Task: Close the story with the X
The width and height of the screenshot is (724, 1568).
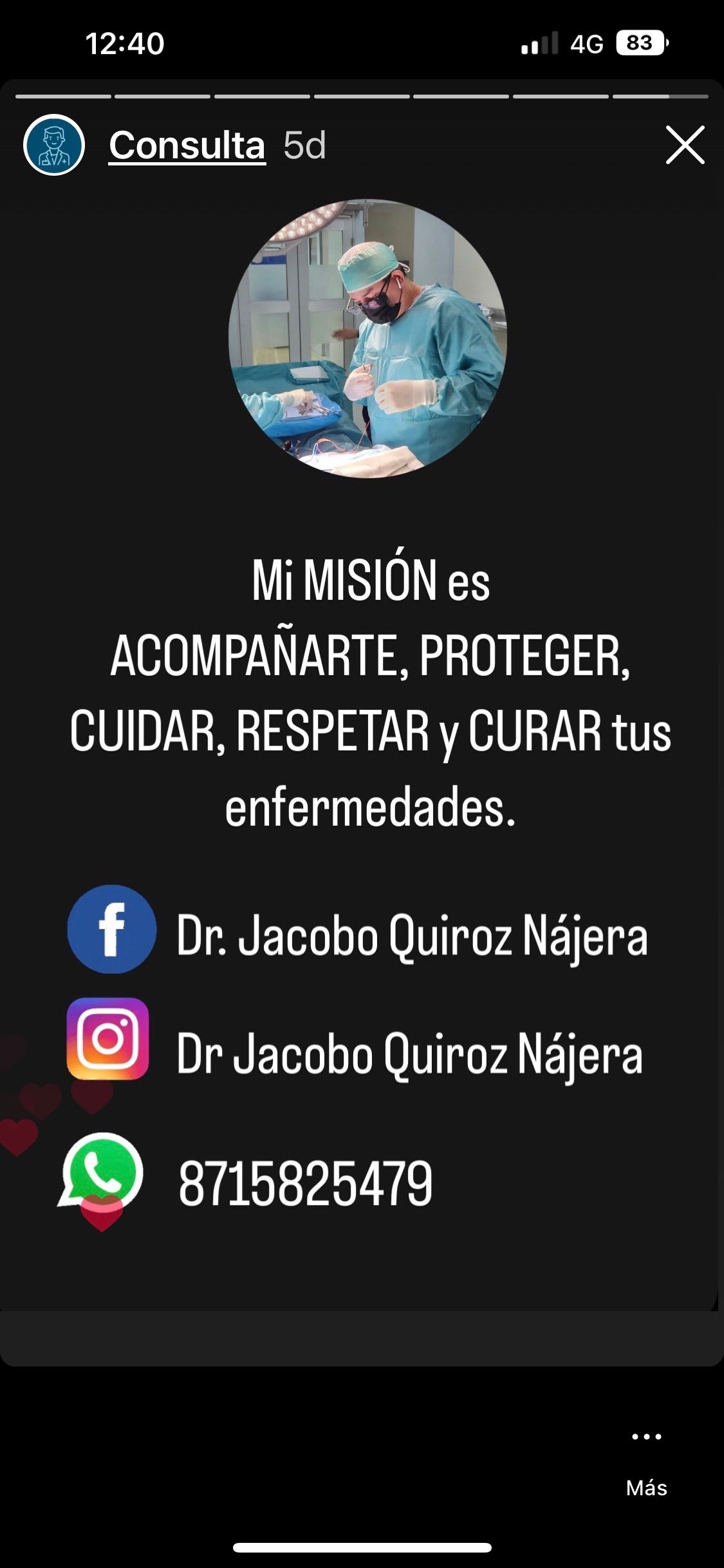Action: click(685, 145)
